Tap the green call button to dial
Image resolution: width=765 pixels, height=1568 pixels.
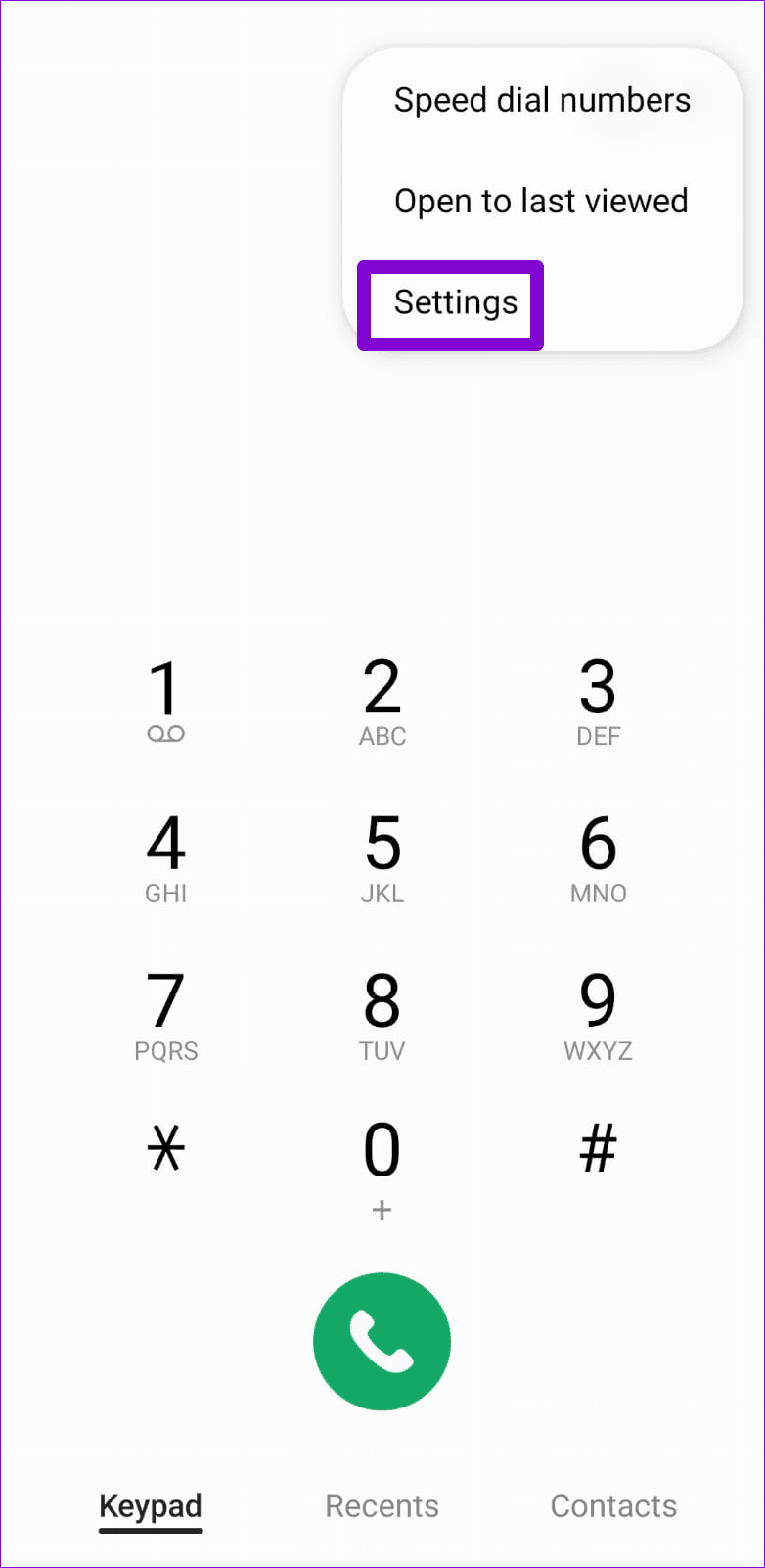(x=382, y=1341)
